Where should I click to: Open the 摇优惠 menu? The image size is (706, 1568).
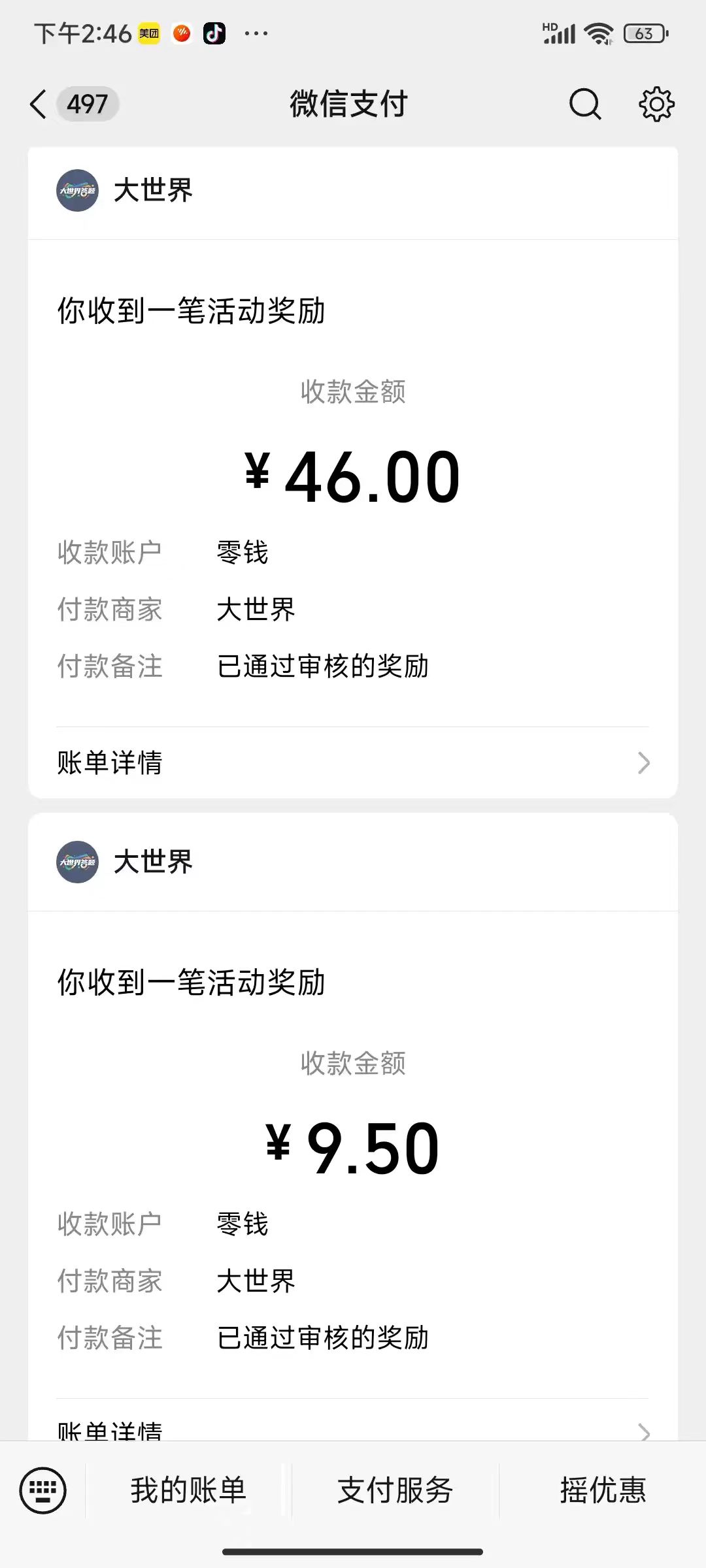pos(603,1490)
